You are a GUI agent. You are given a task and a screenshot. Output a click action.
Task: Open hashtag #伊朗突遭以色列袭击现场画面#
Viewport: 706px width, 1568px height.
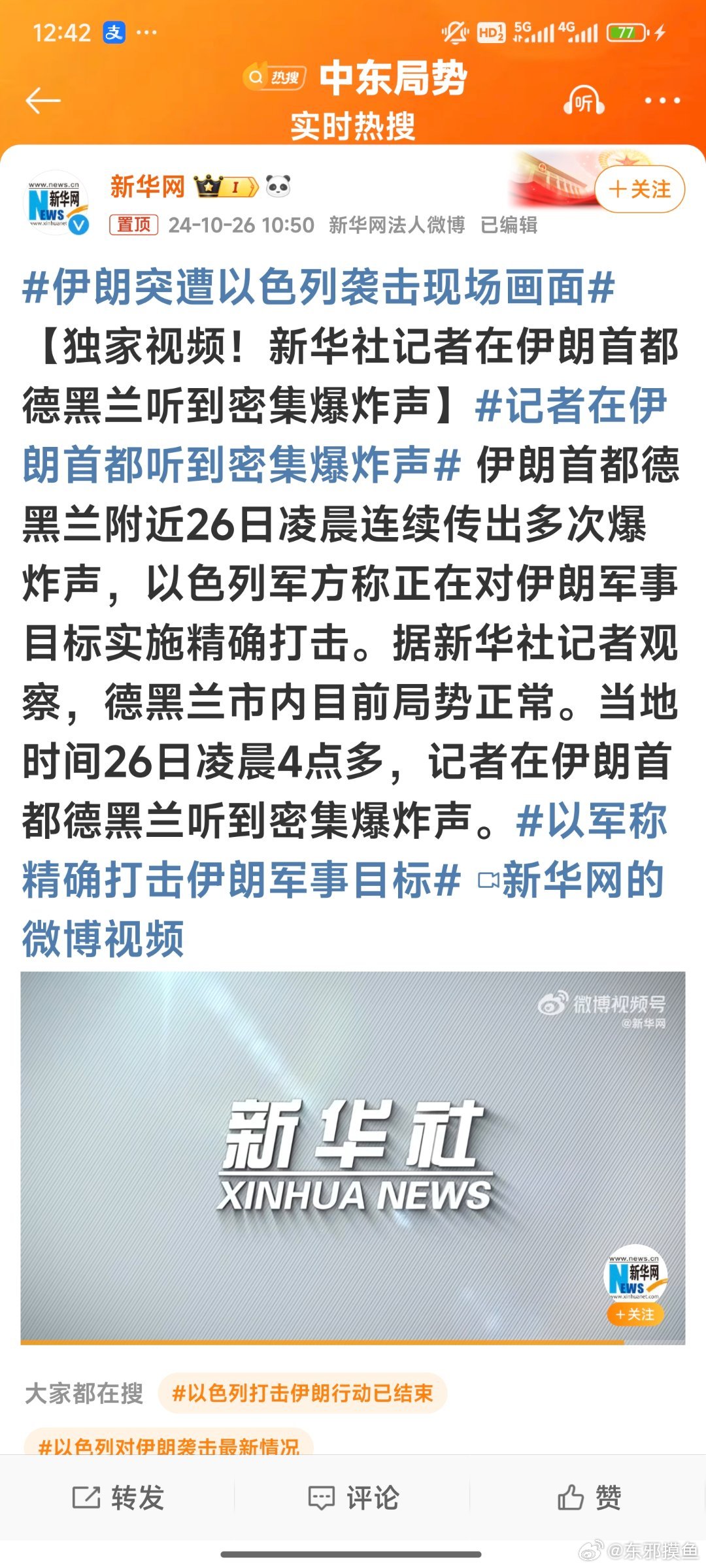pos(319,287)
